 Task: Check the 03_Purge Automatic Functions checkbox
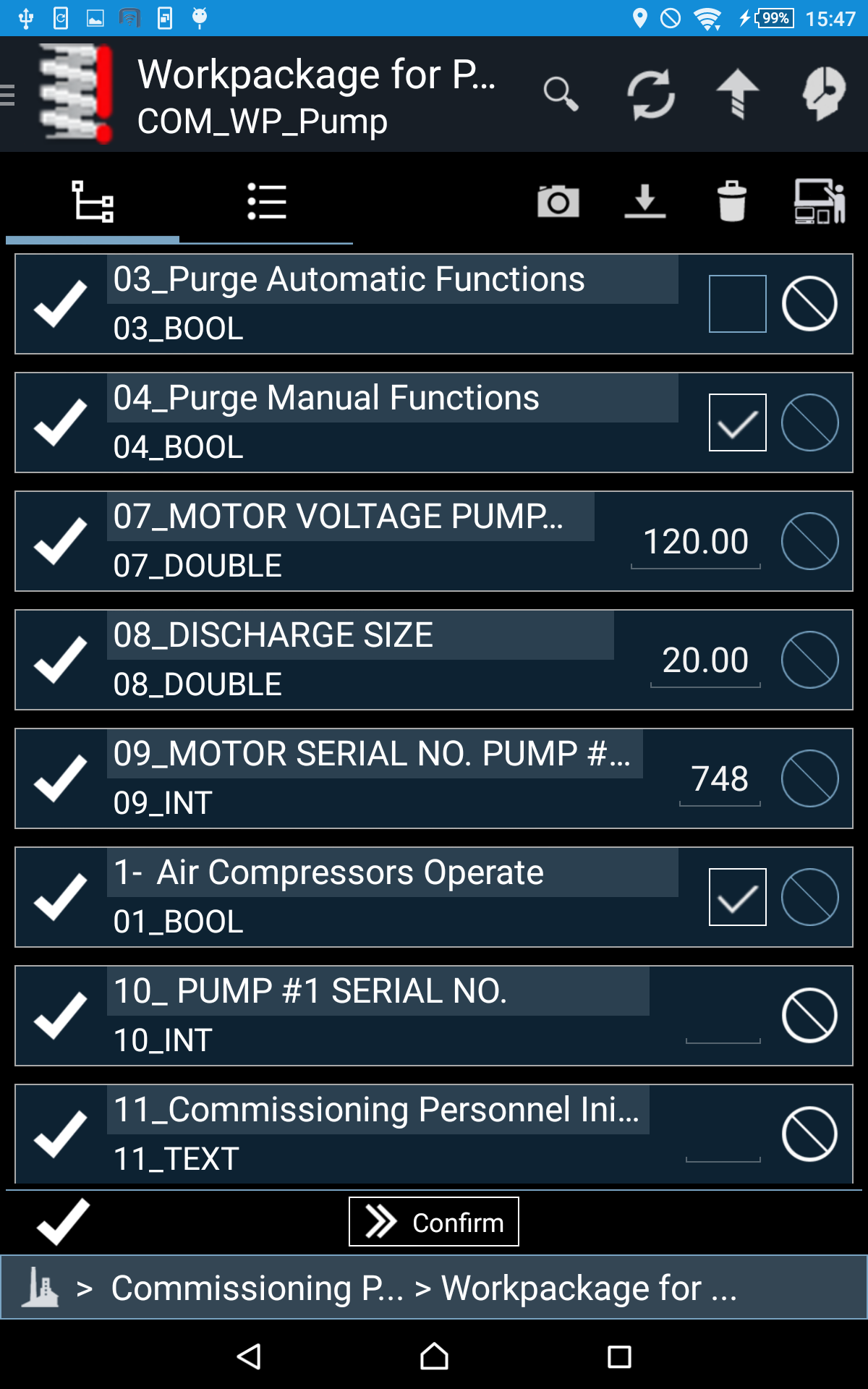tap(737, 304)
